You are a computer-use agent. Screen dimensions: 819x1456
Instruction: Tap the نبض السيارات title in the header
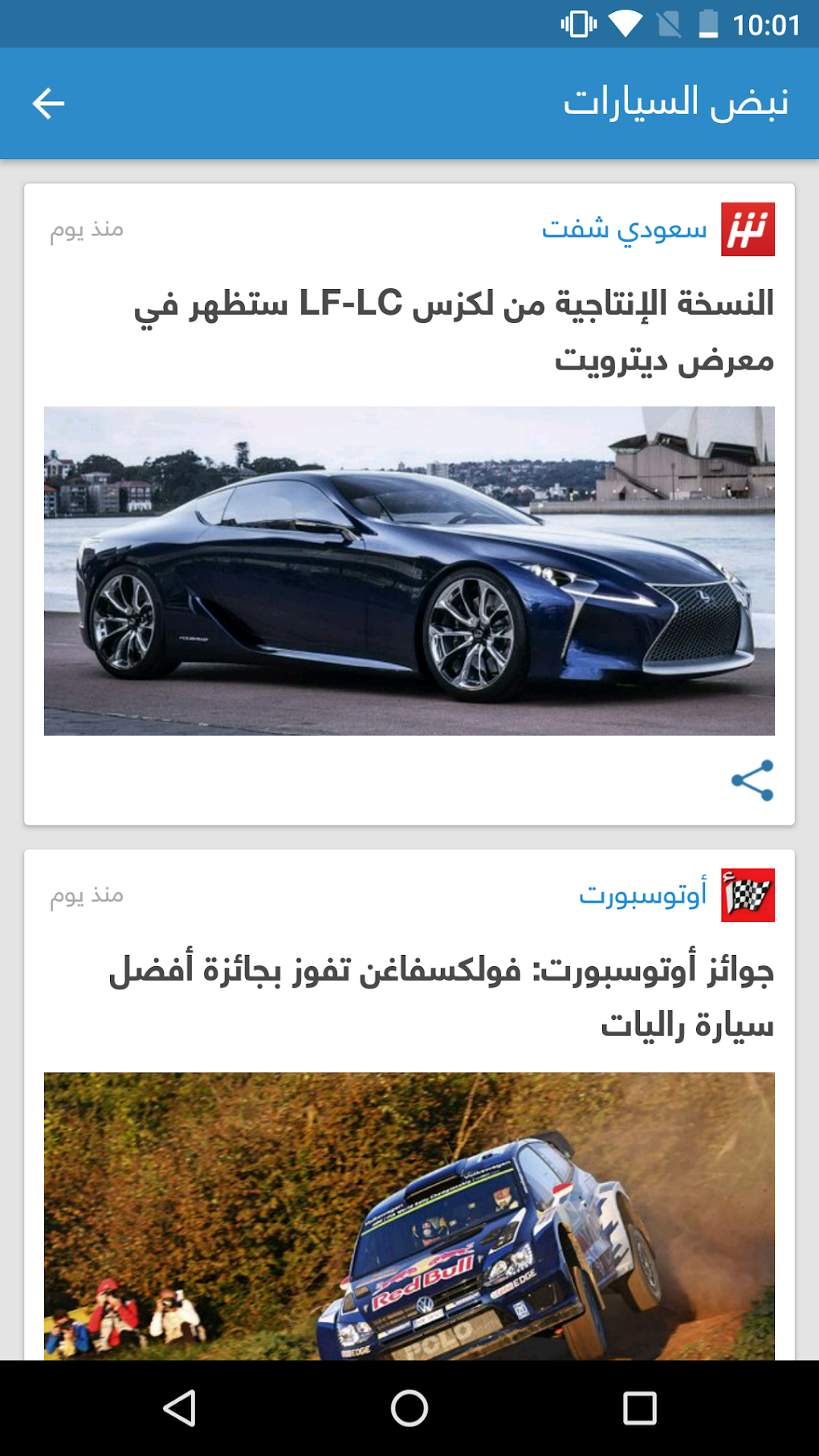pyautogui.click(x=678, y=103)
